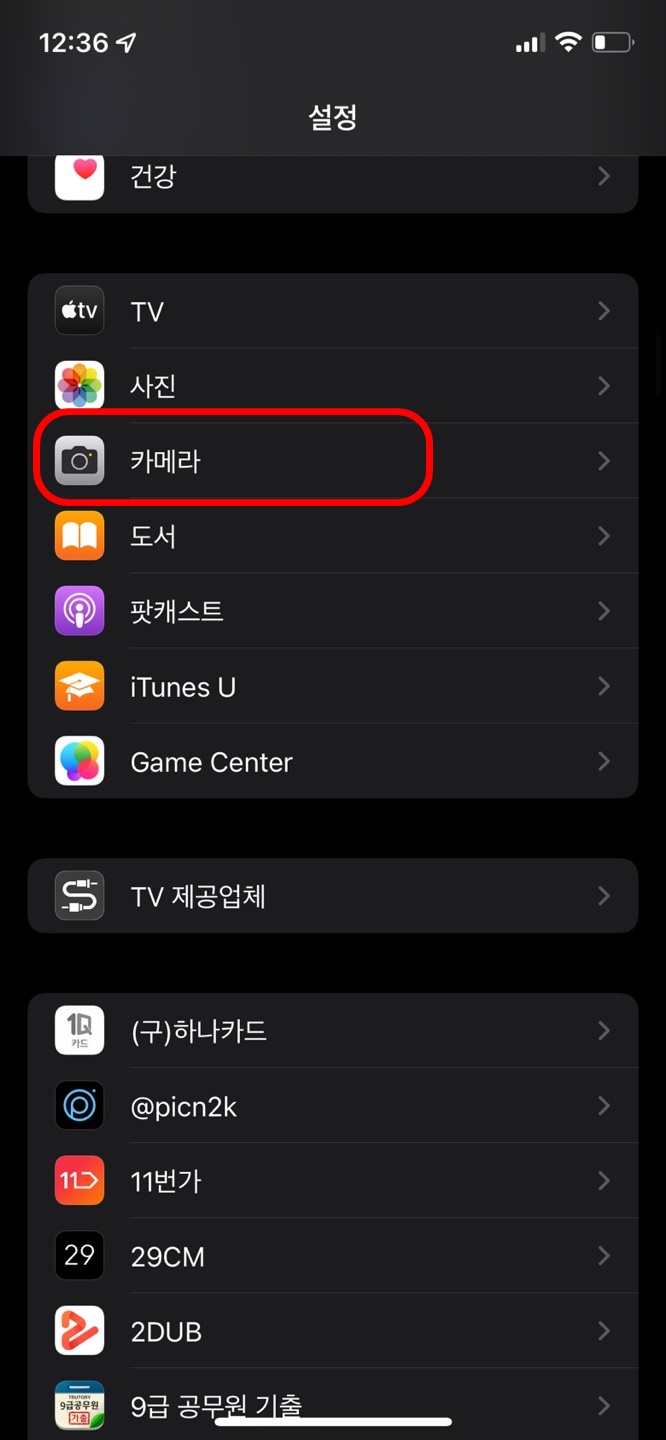Open @picn2k app settings

point(333,1106)
